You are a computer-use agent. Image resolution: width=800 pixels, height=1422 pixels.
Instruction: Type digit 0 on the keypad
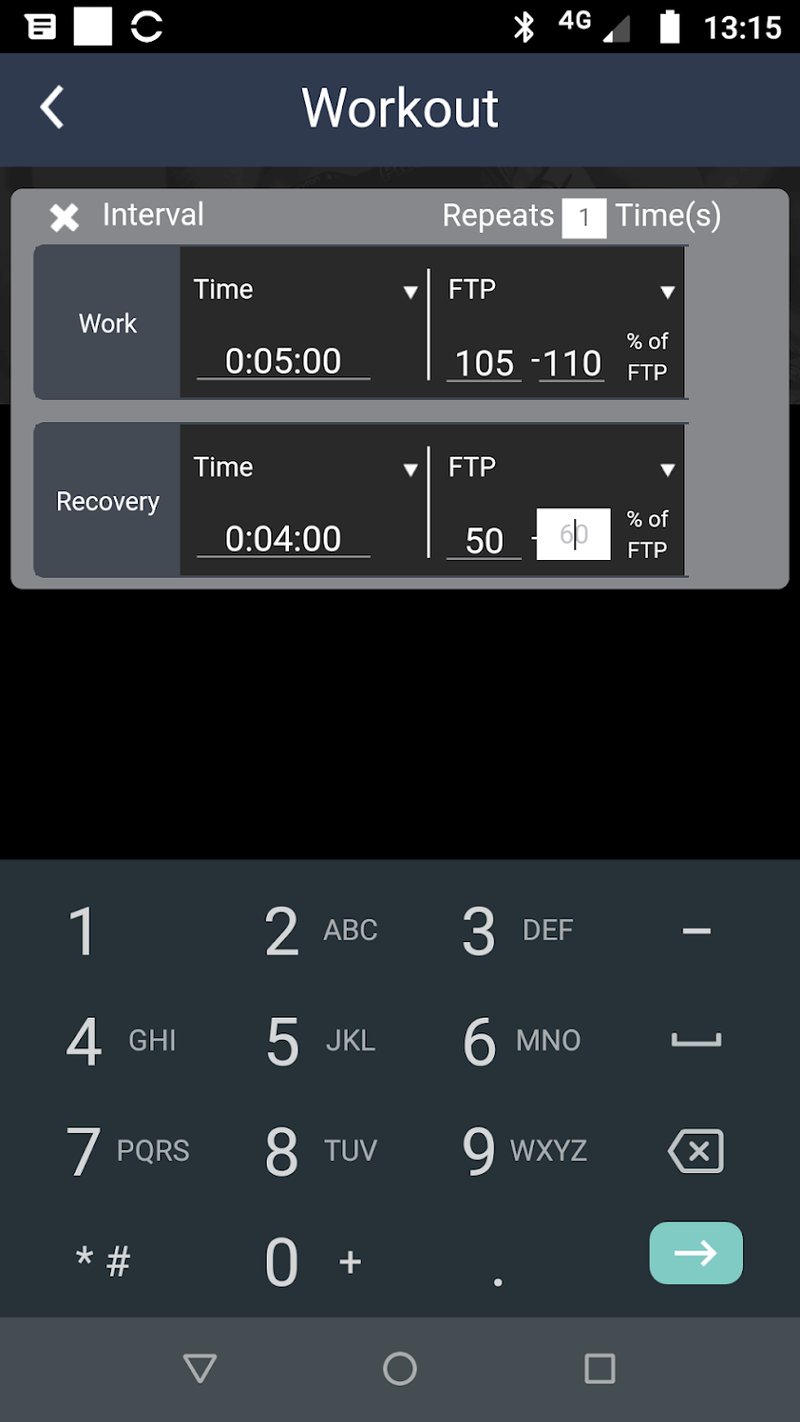pos(282,1262)
